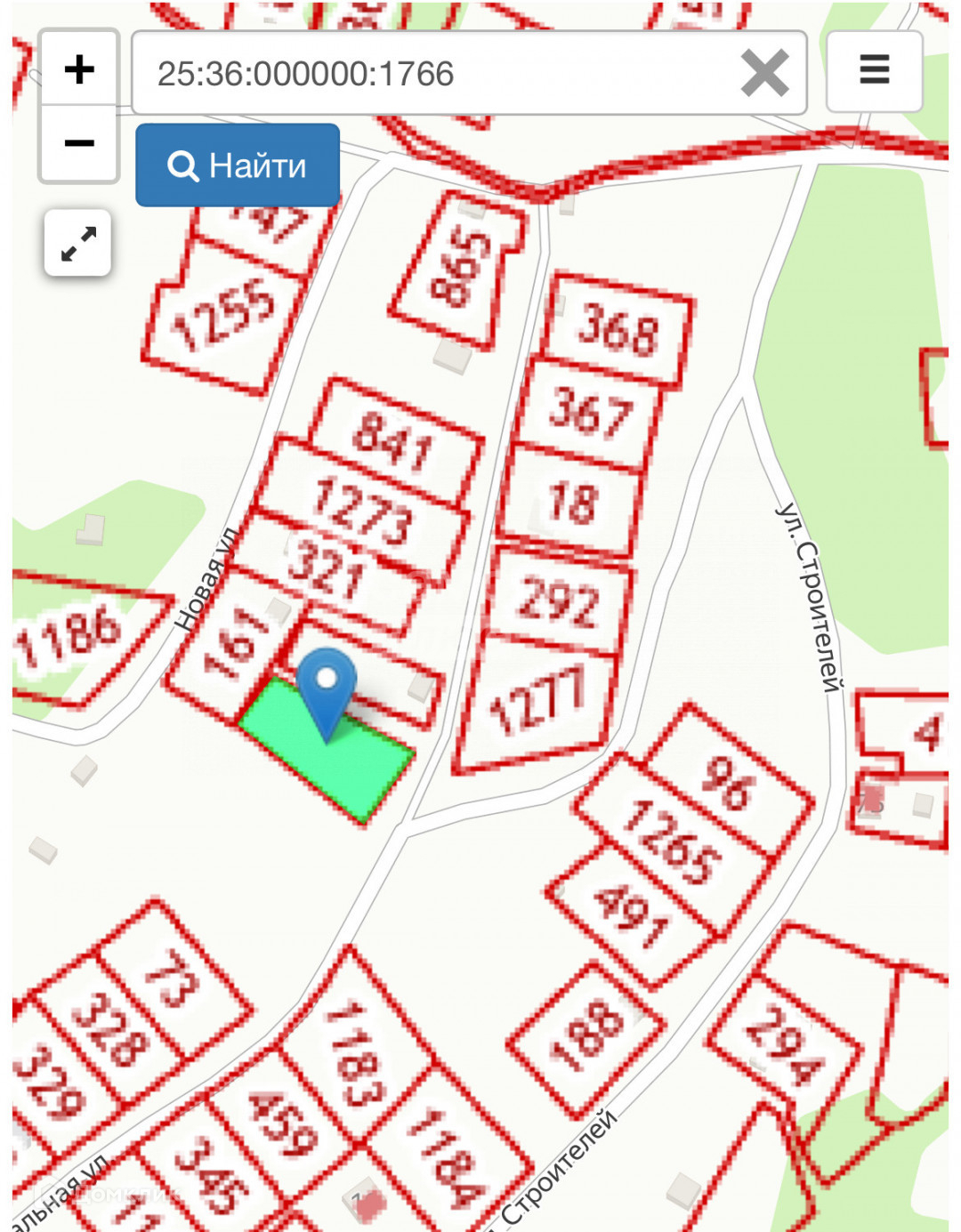Zoom out on the map

tap(79, 143)
